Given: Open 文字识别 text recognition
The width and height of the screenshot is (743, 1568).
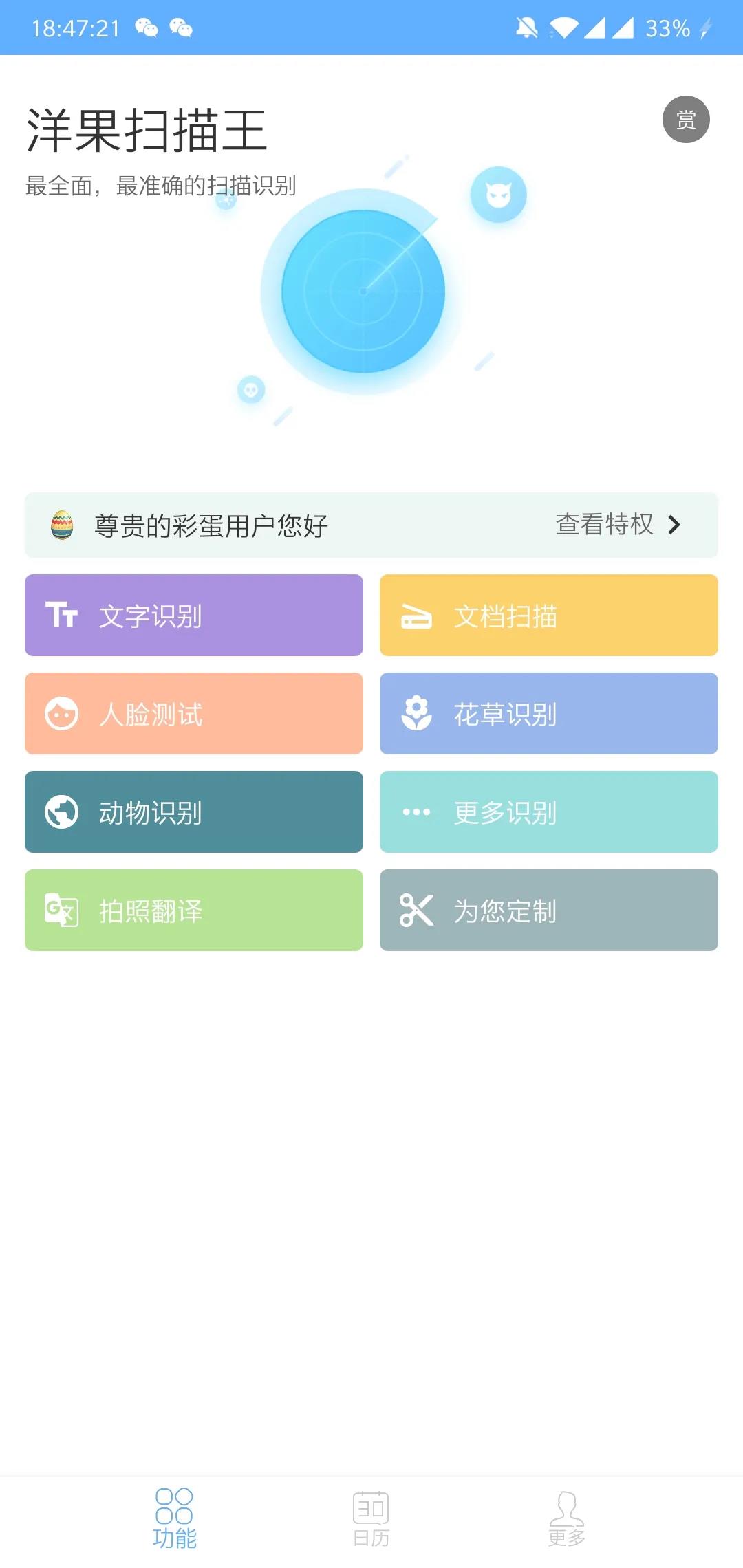Looking at the screenshot, I should click(194, 616).
